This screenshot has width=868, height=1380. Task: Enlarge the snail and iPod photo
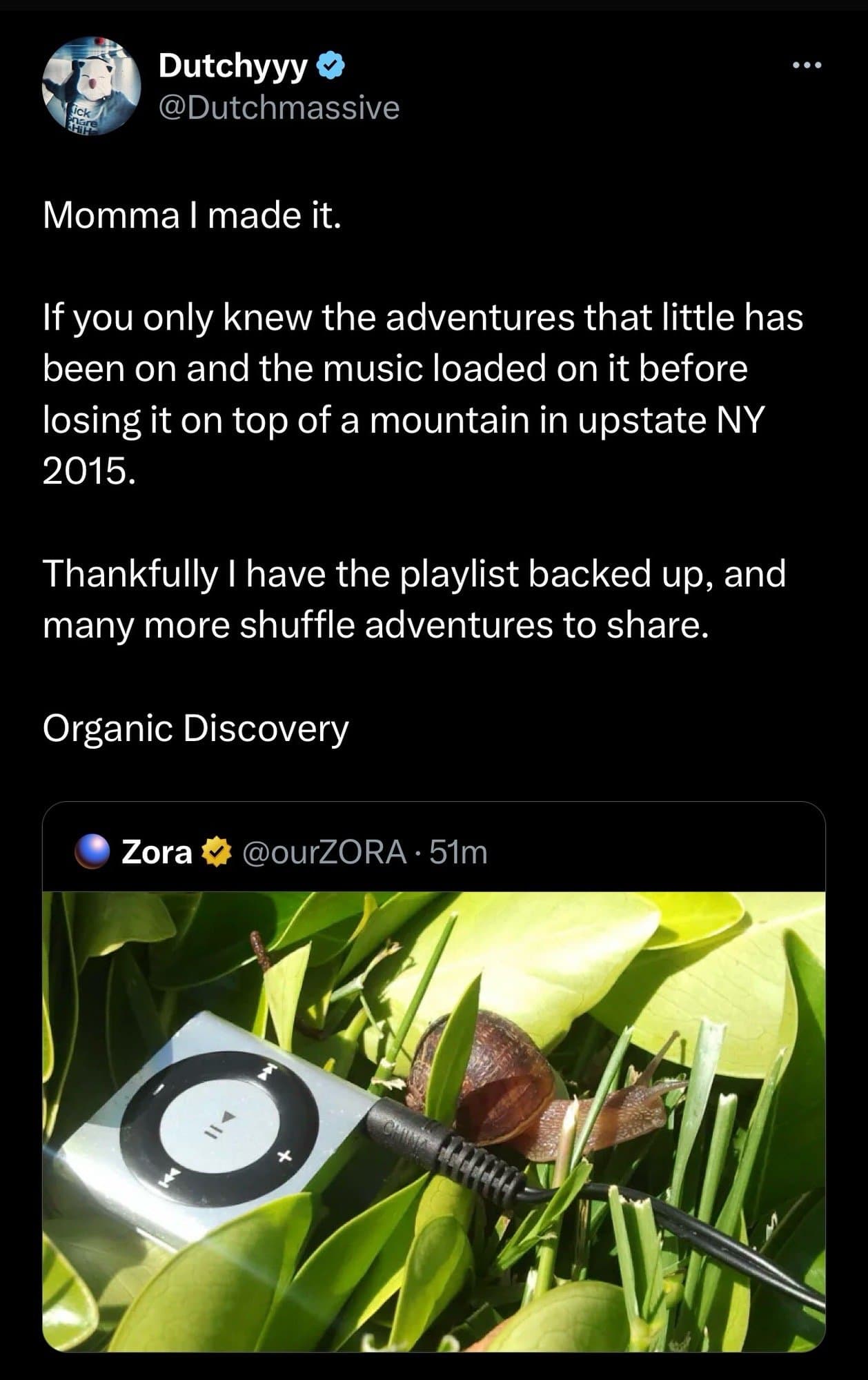pos(434,1132)
